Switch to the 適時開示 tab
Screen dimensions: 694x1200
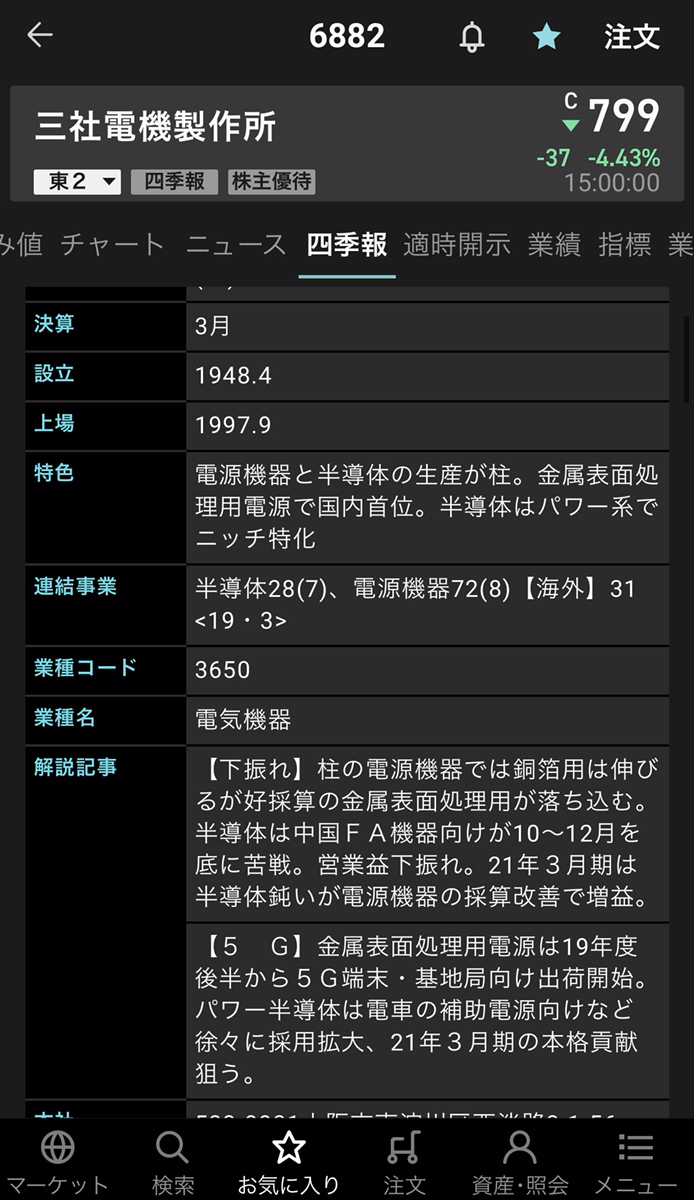(457, 244)
